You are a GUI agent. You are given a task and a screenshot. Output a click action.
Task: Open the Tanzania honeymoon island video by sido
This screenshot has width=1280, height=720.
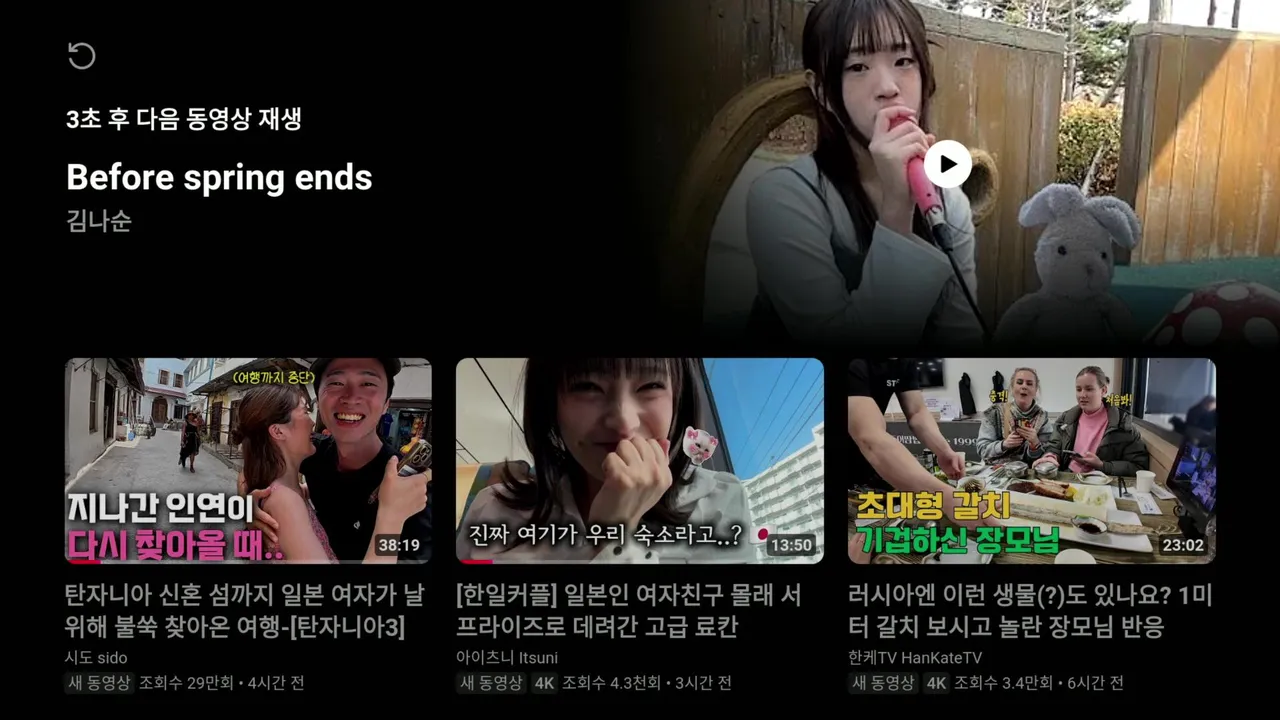248,461
